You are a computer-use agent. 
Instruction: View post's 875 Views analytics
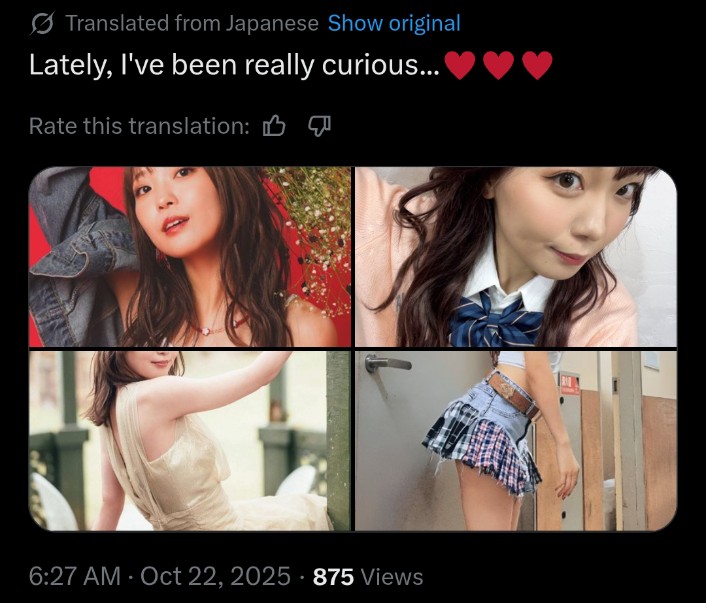pos(367,577)
